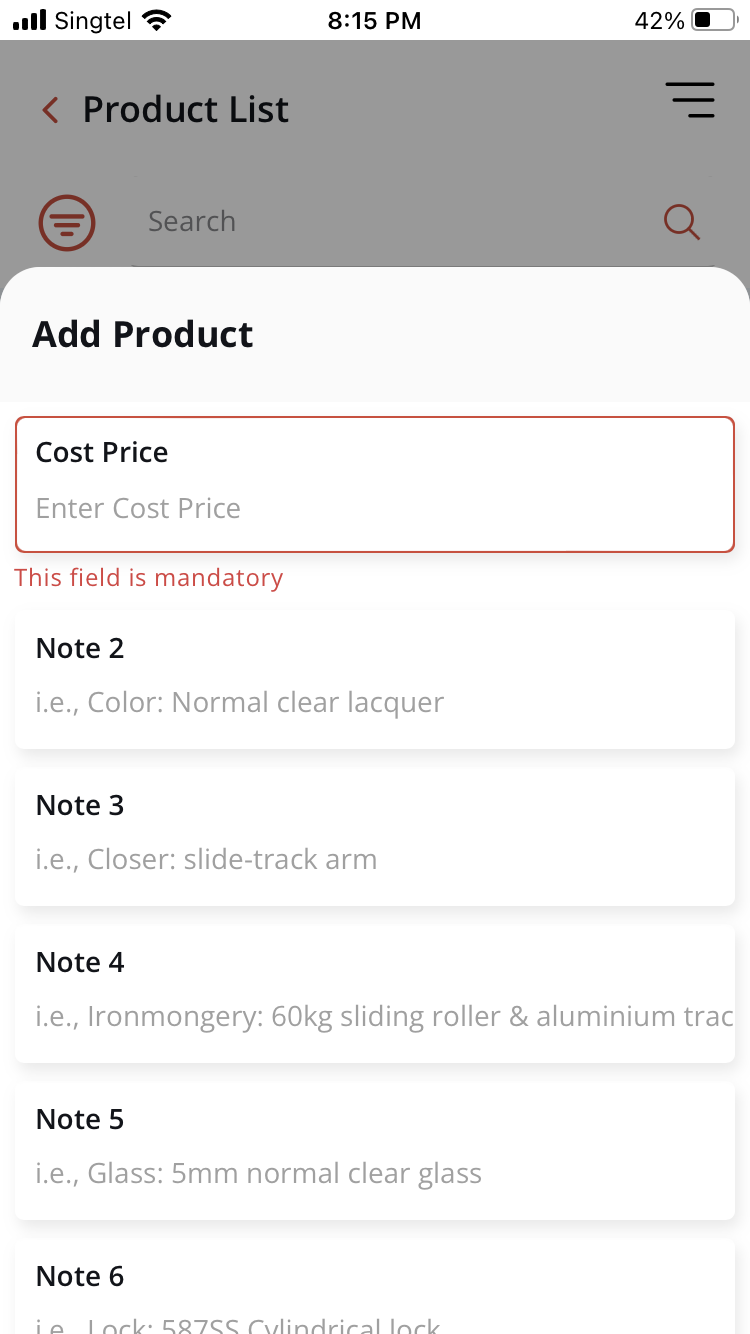Enter text in the Note 2 field
Screen dimensions: 750x1334
[x=375, y=679]
